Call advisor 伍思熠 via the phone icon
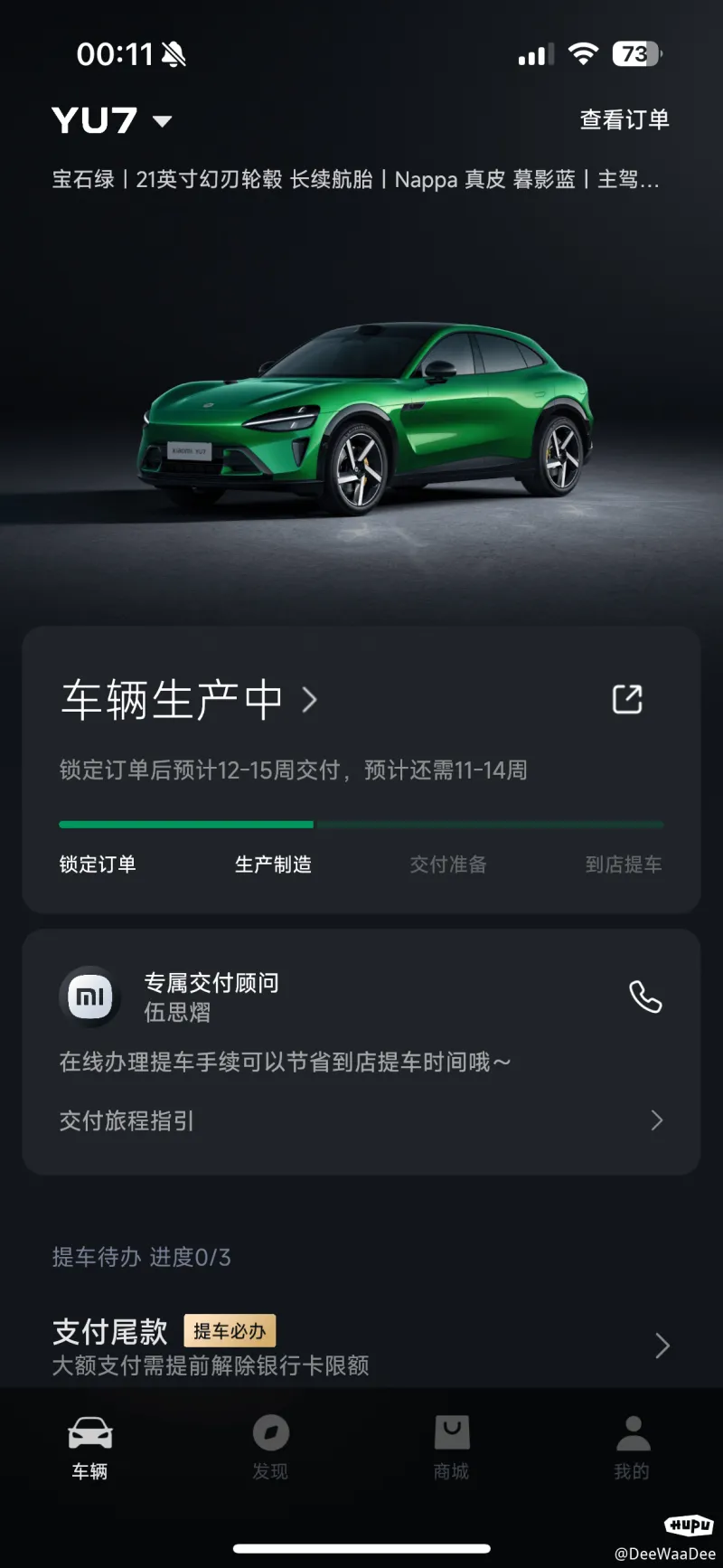Viewport: 723px width, 1568px height. click(645, 998)
